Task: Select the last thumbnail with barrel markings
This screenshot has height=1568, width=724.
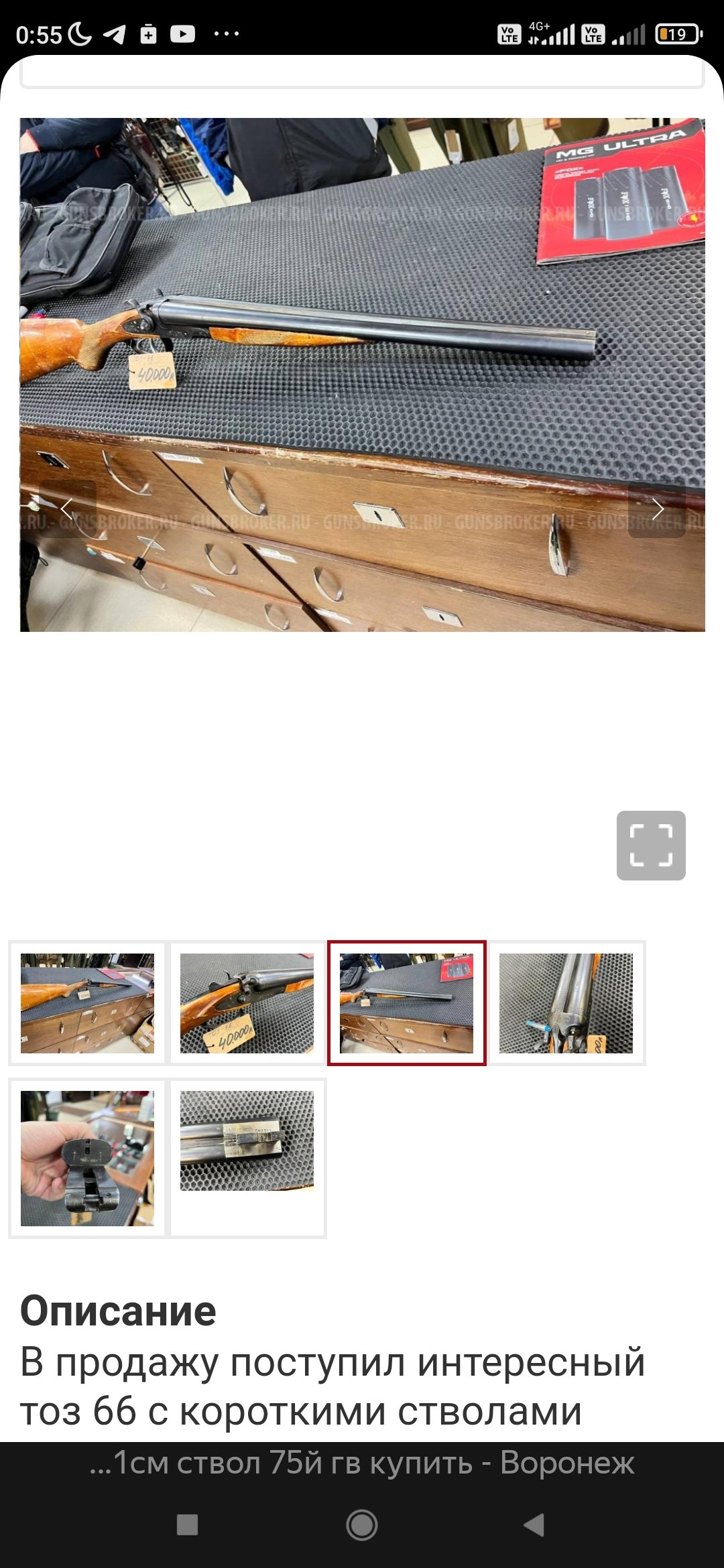Action: tap(247, 1141)
